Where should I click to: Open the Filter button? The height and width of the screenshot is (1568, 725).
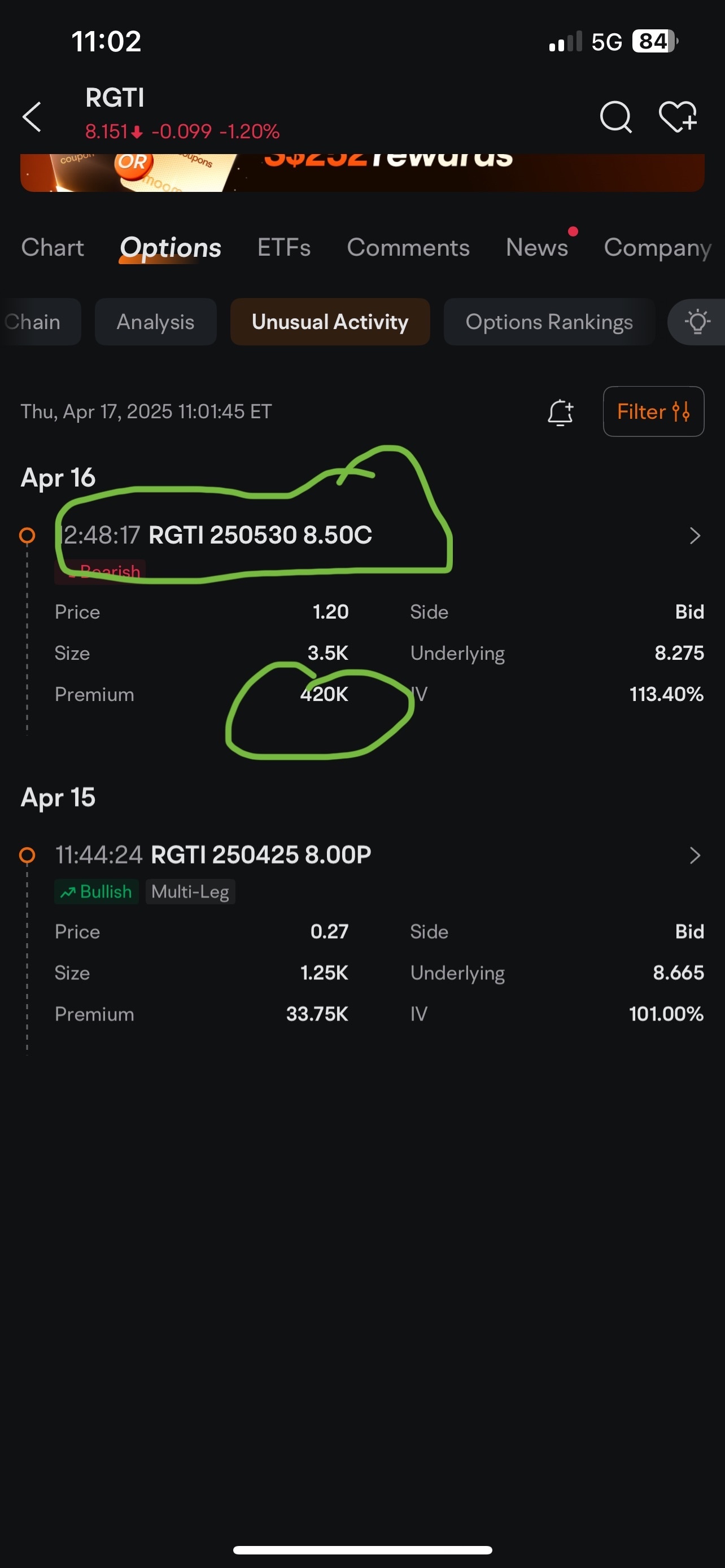click(x=653, y=411)
